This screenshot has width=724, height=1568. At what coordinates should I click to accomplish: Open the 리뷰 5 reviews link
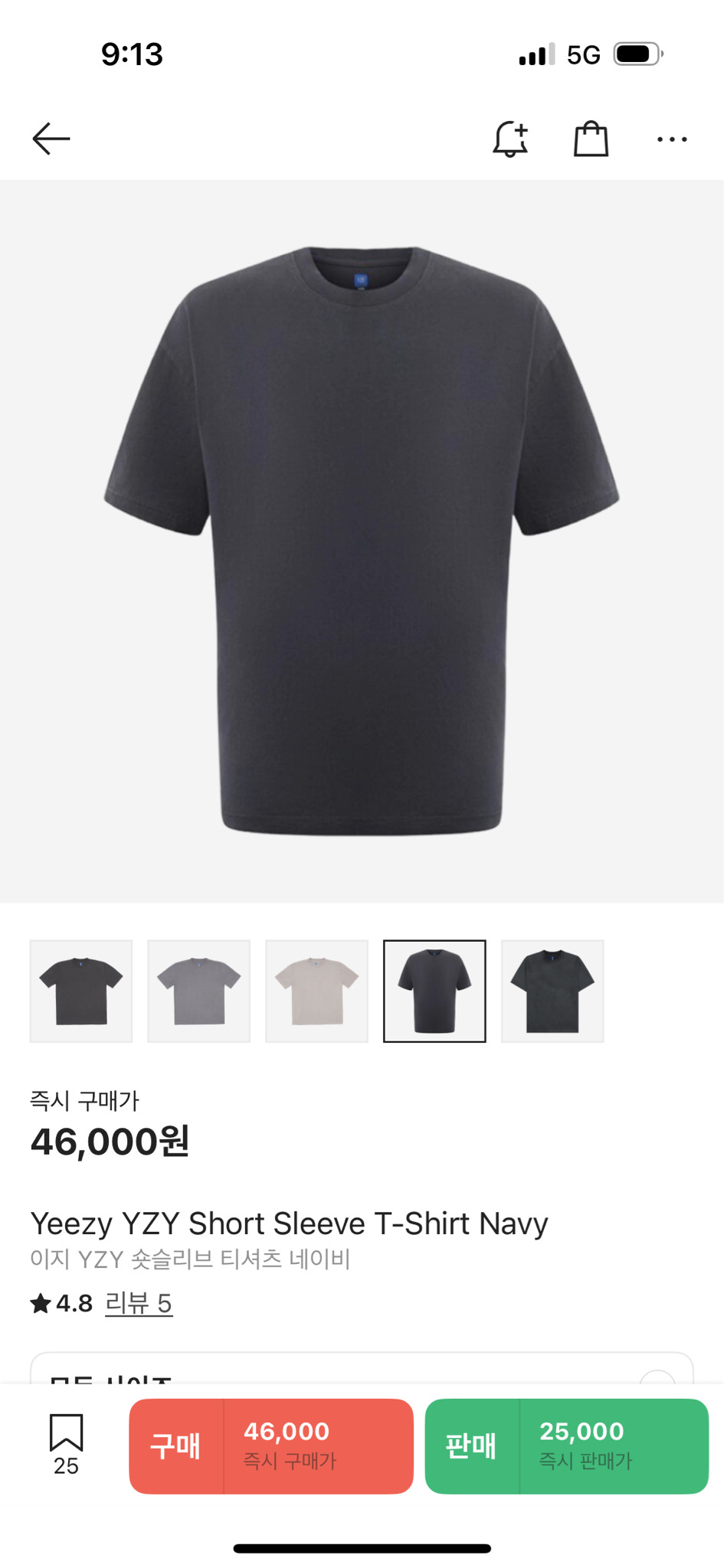pyautogui.click(x=139, y=1303)
